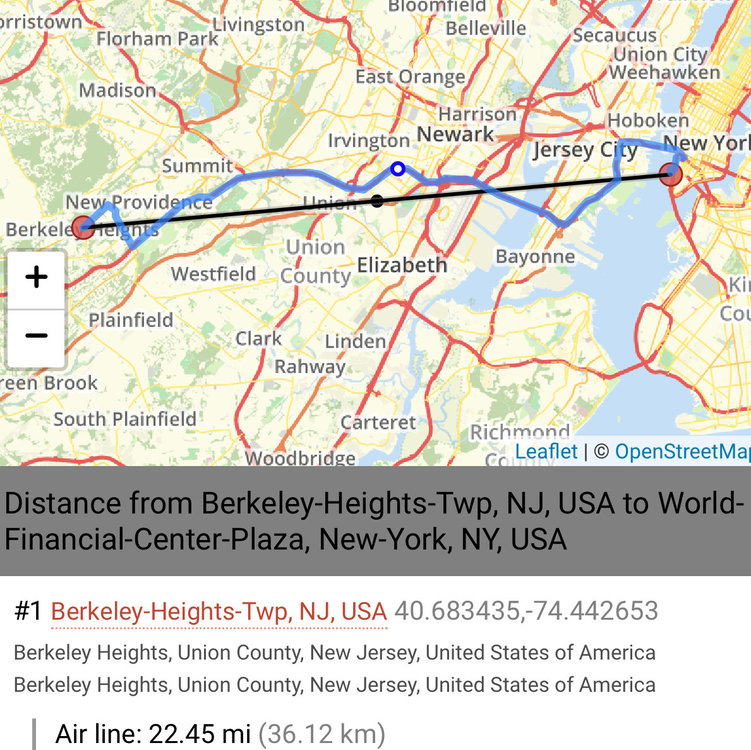Open the Leaflet attribution link
The height and width of the screenshot is (750, 751).
(546, 451)
